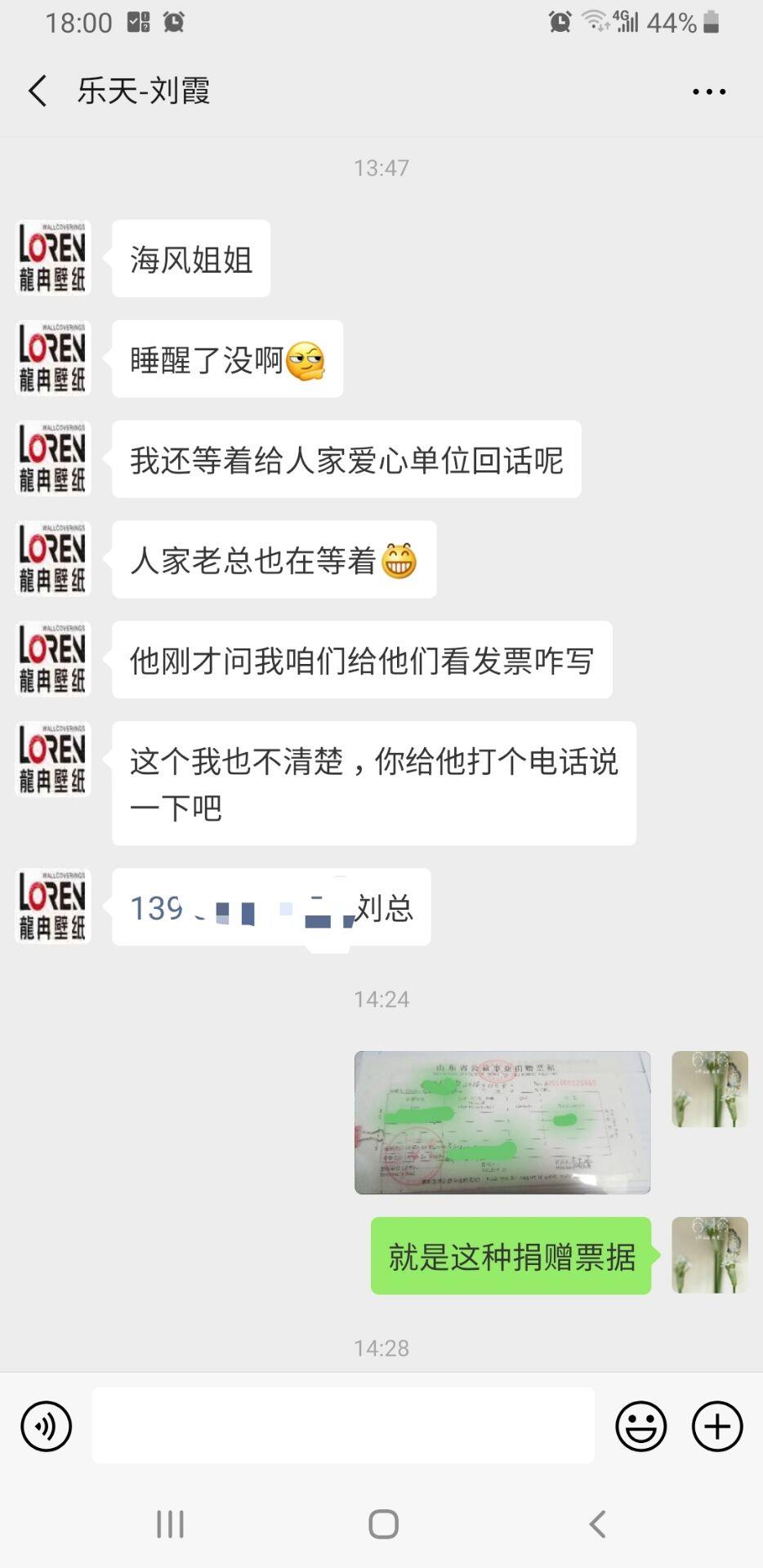Focus the message text field
763x1568 pixels.
click(x=343, y=1425)
